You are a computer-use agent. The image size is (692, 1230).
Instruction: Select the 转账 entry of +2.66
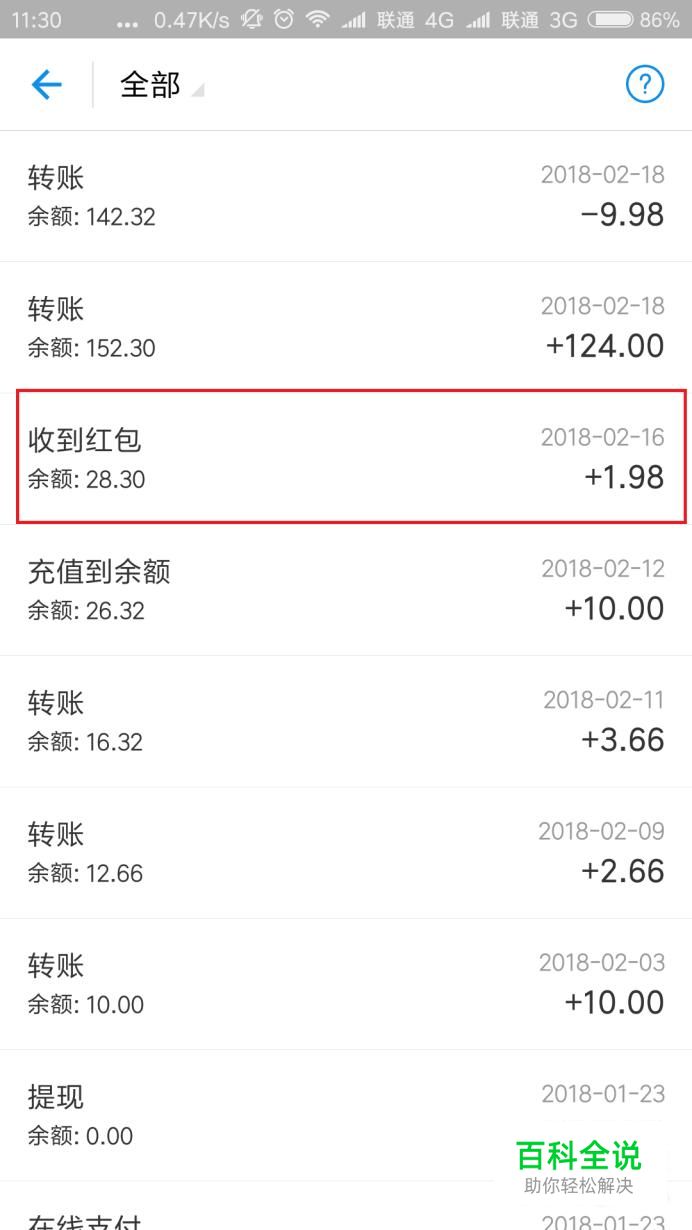click(x=346, y=852)
